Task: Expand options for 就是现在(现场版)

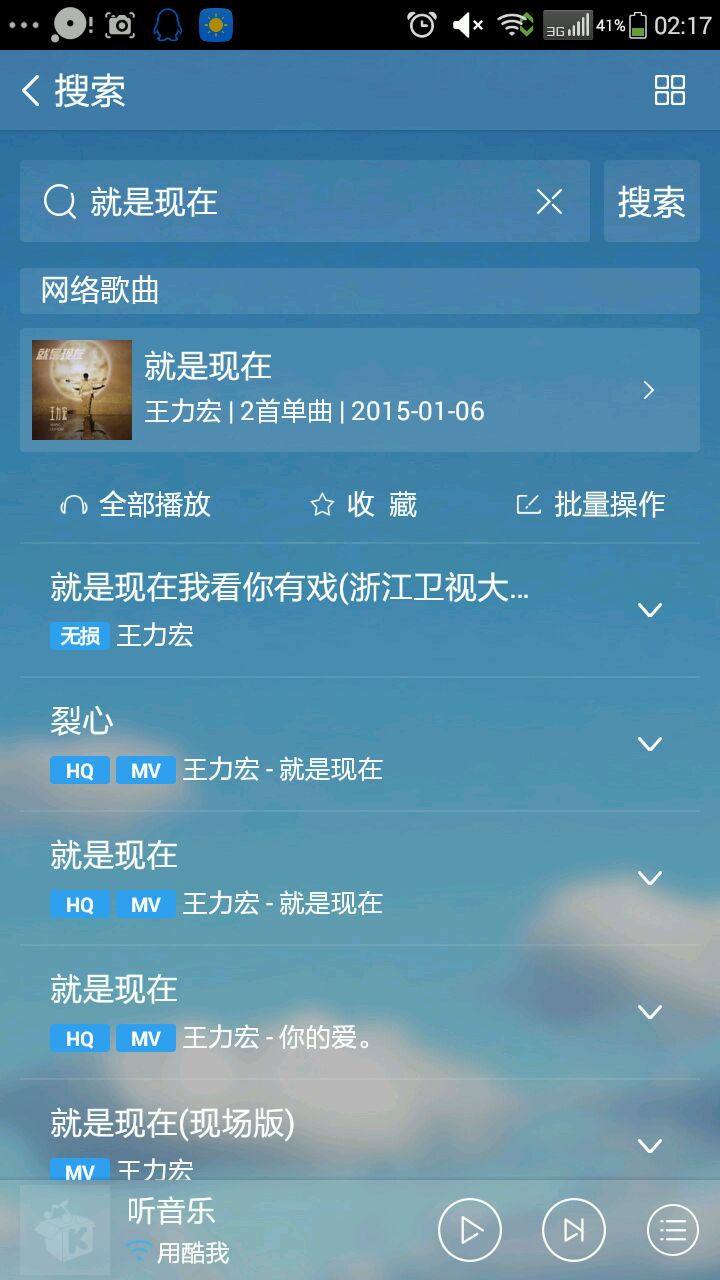Action: tap(650, 1145)
